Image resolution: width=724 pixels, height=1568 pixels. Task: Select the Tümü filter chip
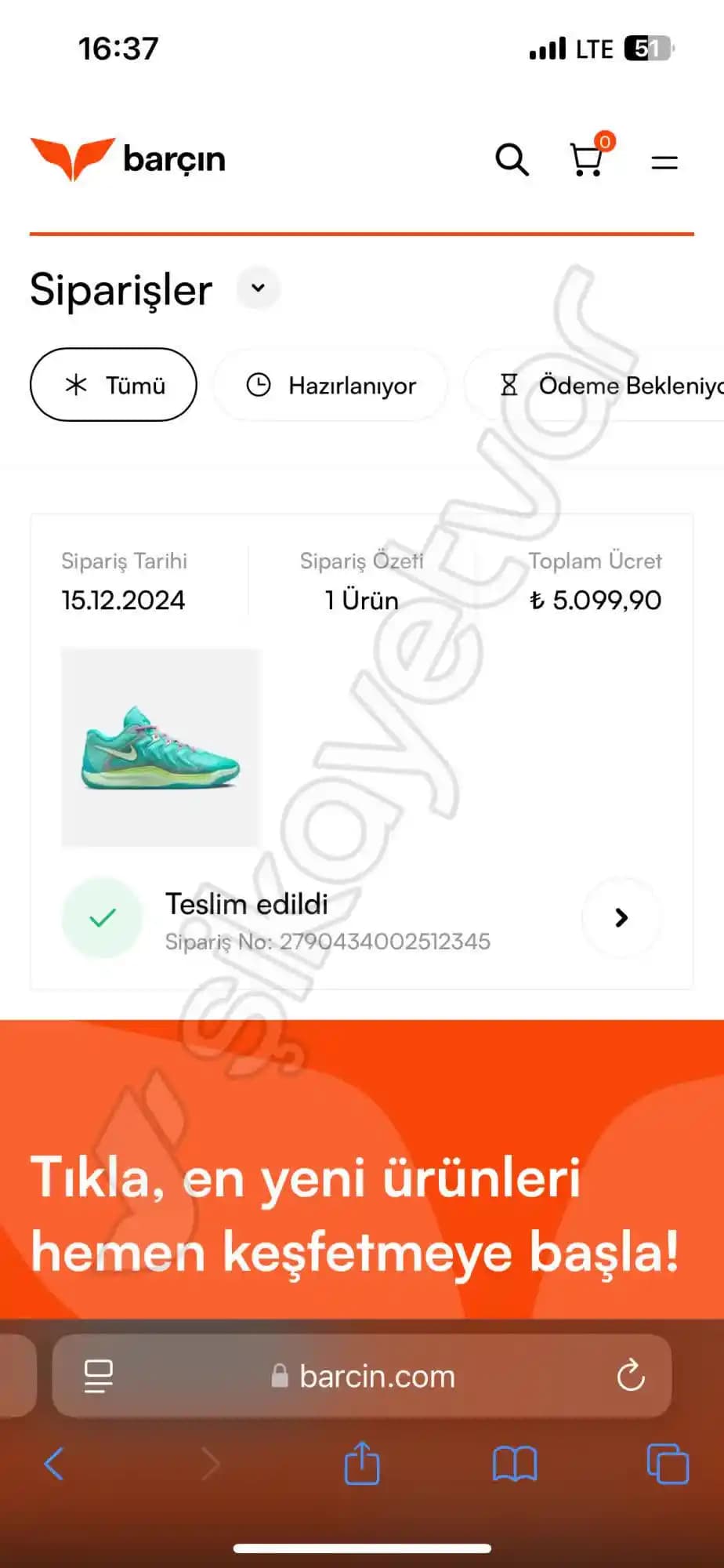pyautogui.click(x=114, y=385)
